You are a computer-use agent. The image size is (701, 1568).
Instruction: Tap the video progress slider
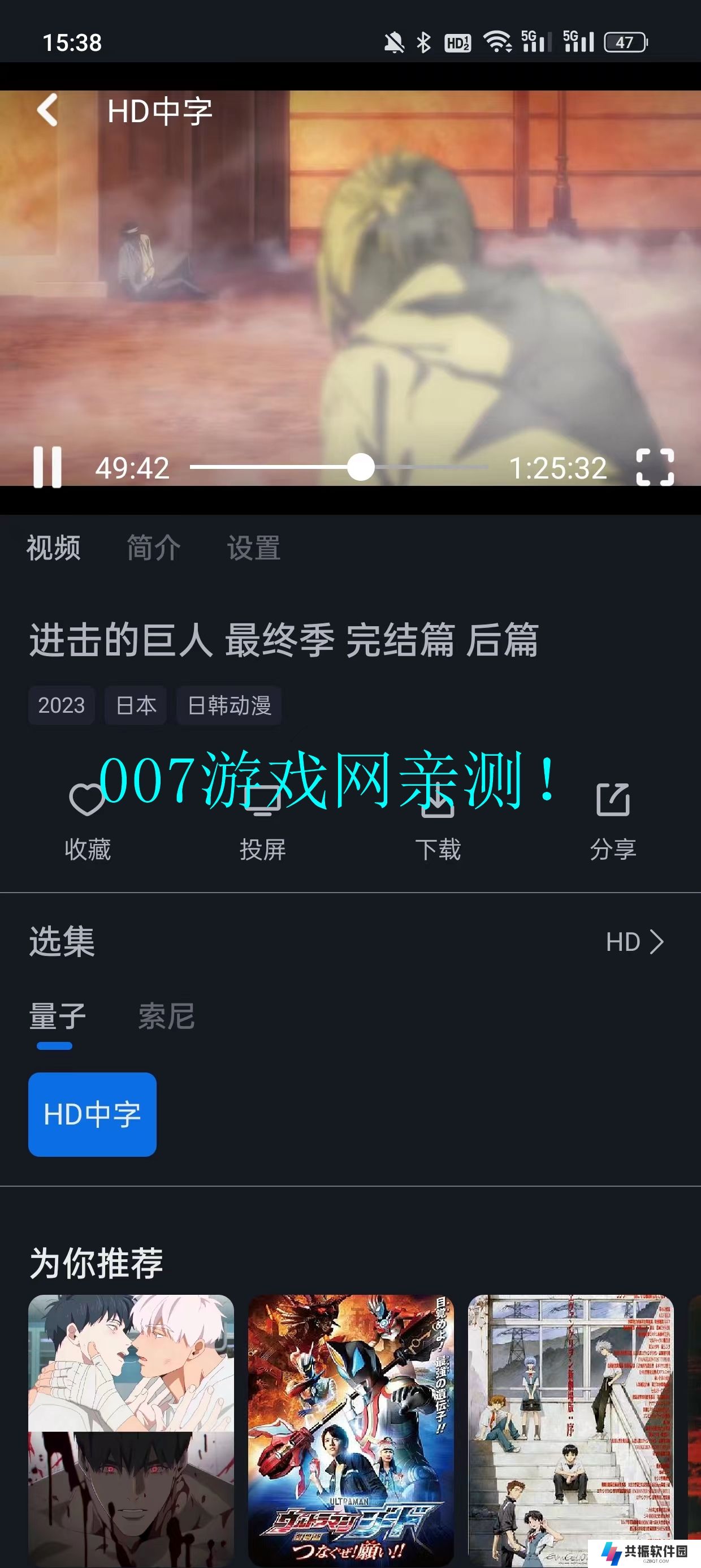point(361,467)
